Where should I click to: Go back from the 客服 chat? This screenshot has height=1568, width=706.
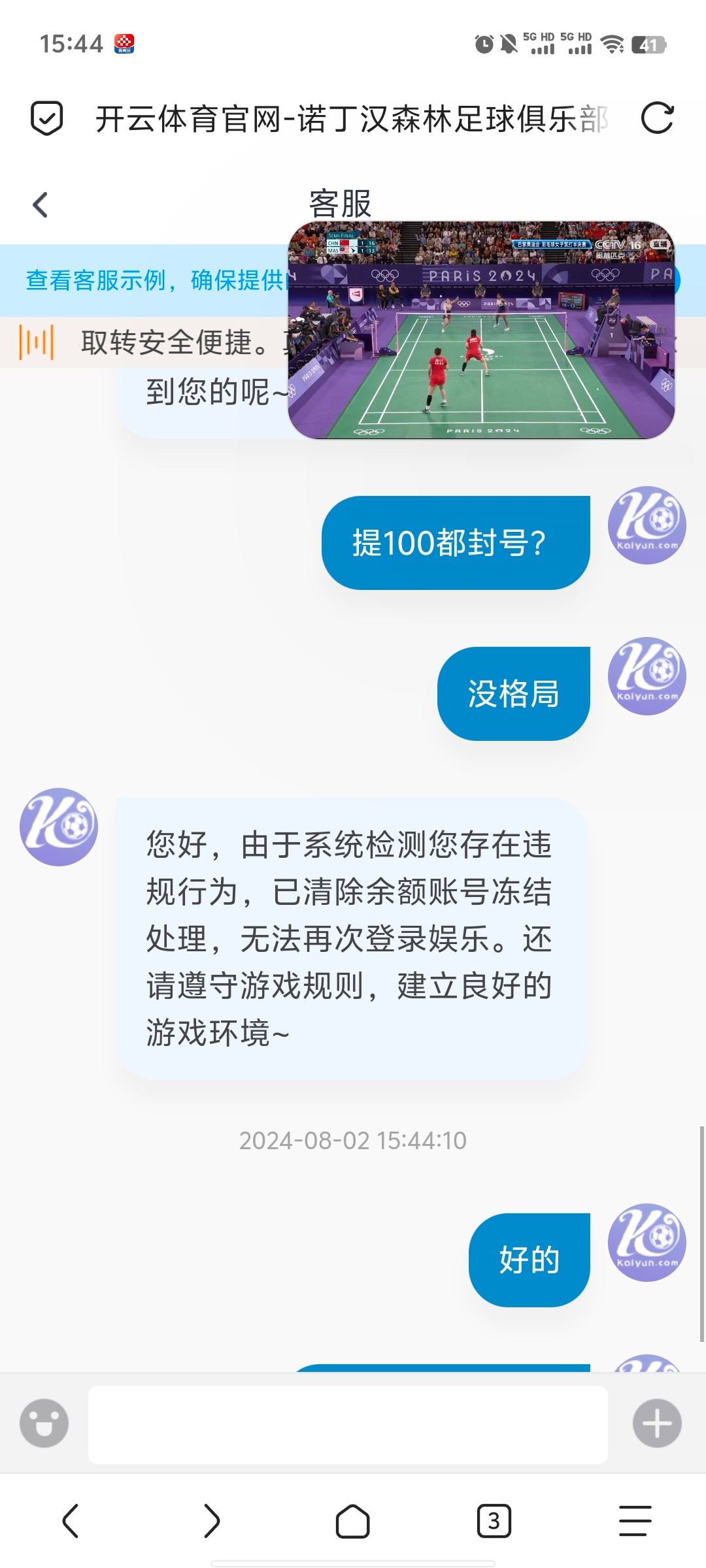[41, 204]
